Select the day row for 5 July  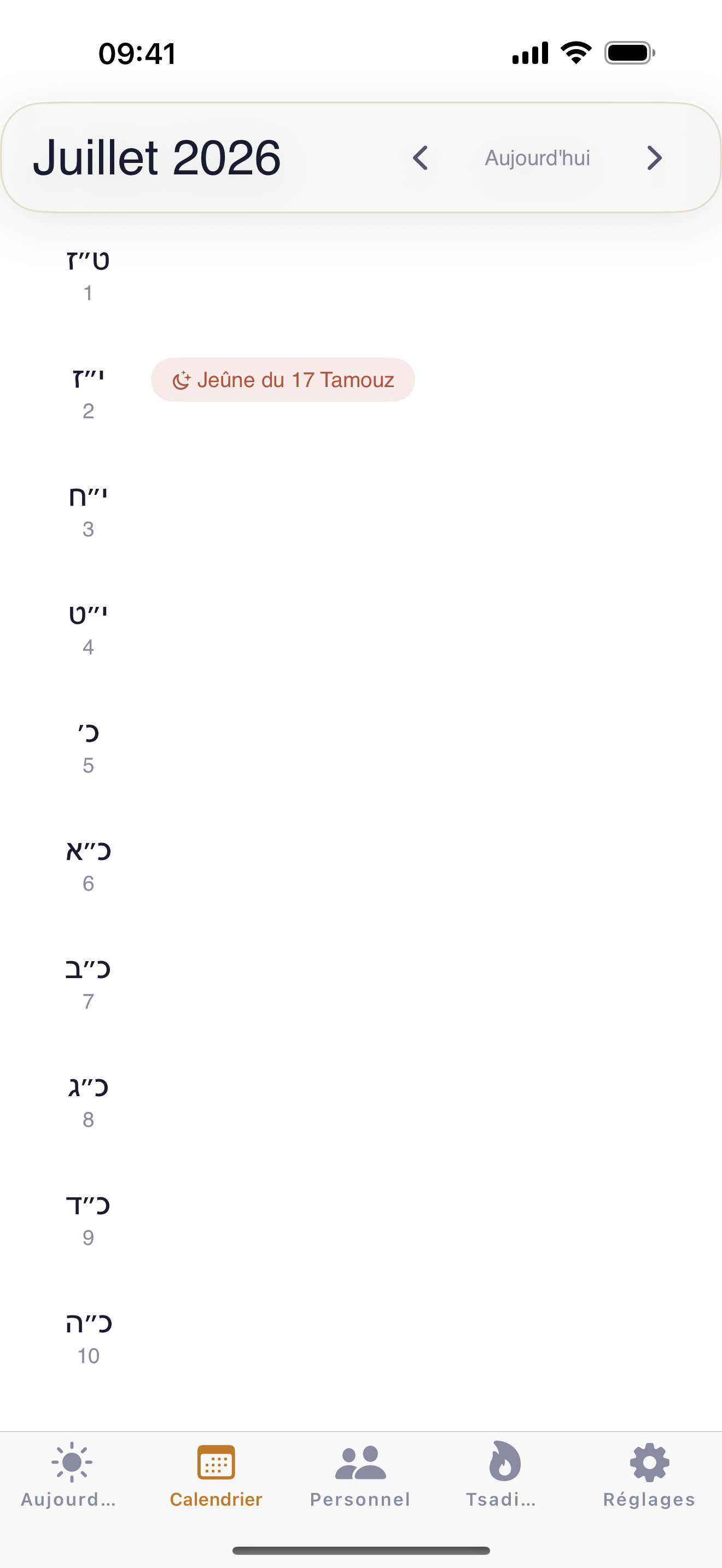(361, 747)
